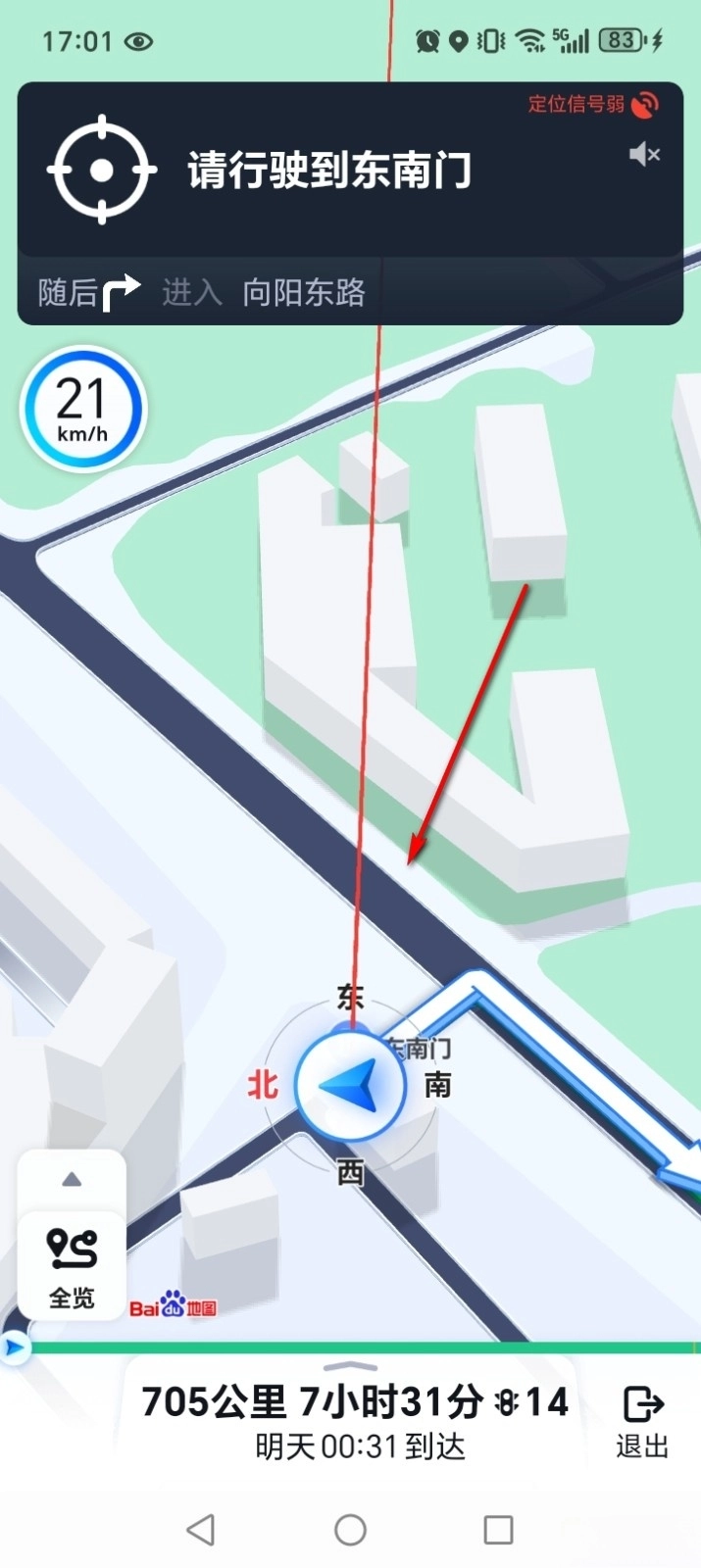
Task: Go back using the system back button
Action: point(201,1529)
